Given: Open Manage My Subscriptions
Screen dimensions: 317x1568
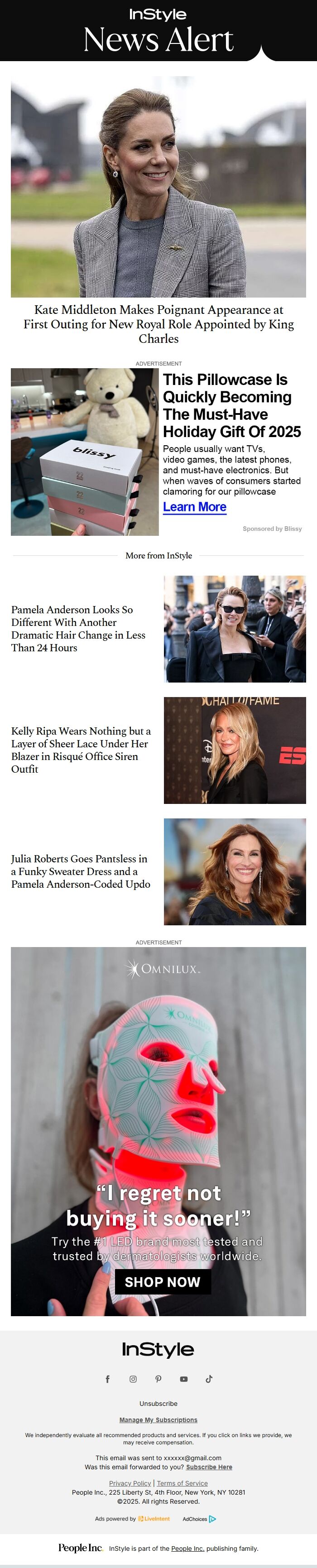Looking at the screenshot, I should click(x=158, y=1419).
